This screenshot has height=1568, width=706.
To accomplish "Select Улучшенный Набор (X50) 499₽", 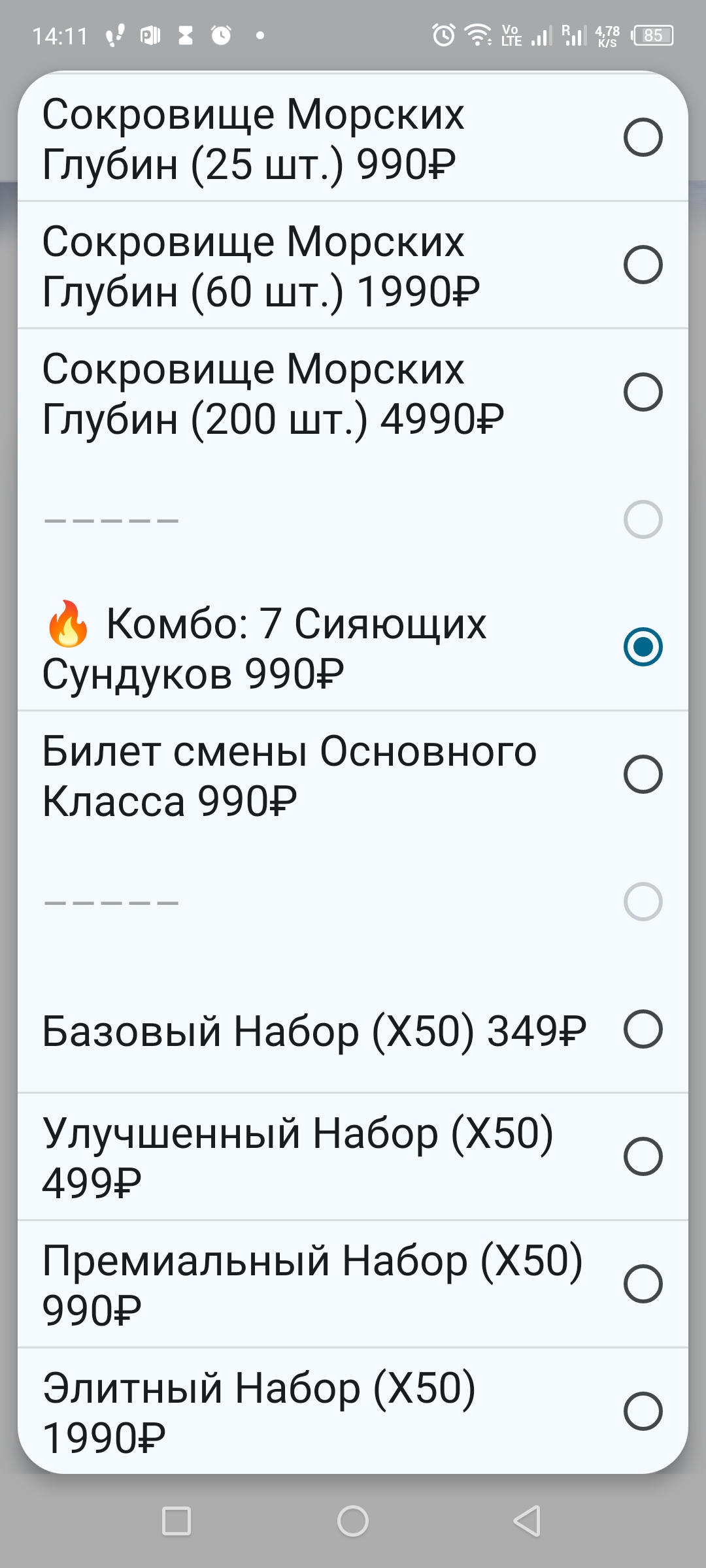I will (x=353, y=1157).
